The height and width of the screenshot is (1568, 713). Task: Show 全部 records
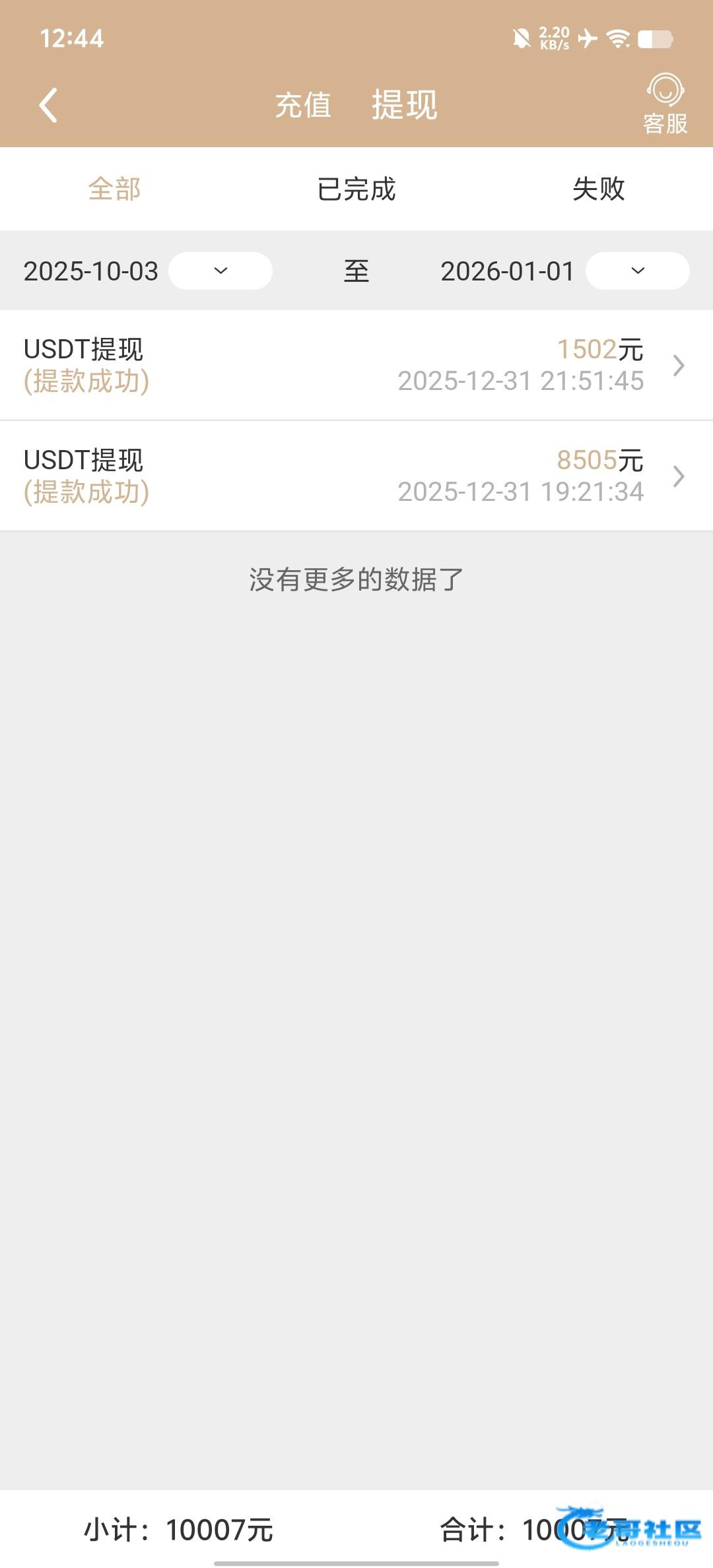pyautogui.click(x=114, y=189)
